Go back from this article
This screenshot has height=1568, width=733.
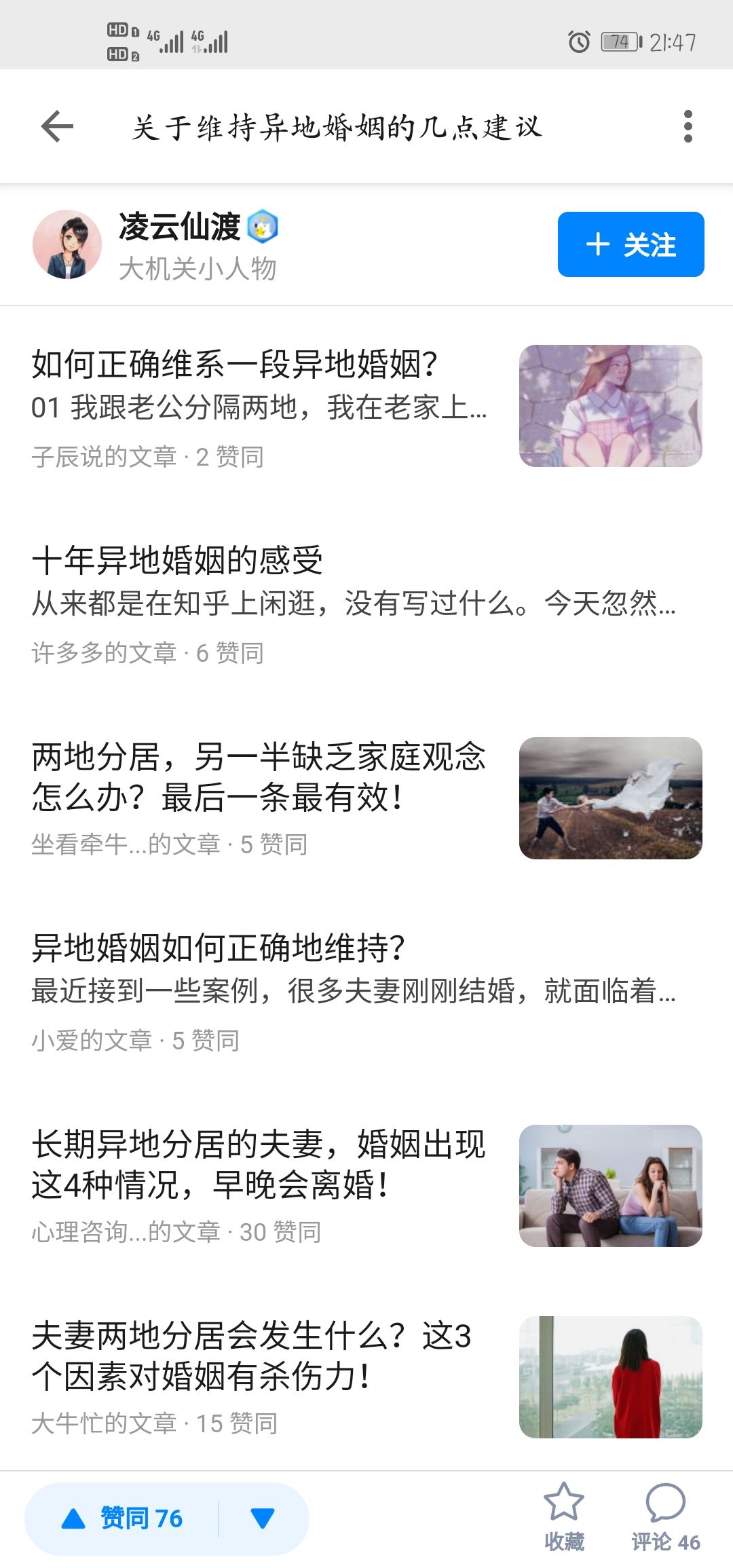click(57, 126)
